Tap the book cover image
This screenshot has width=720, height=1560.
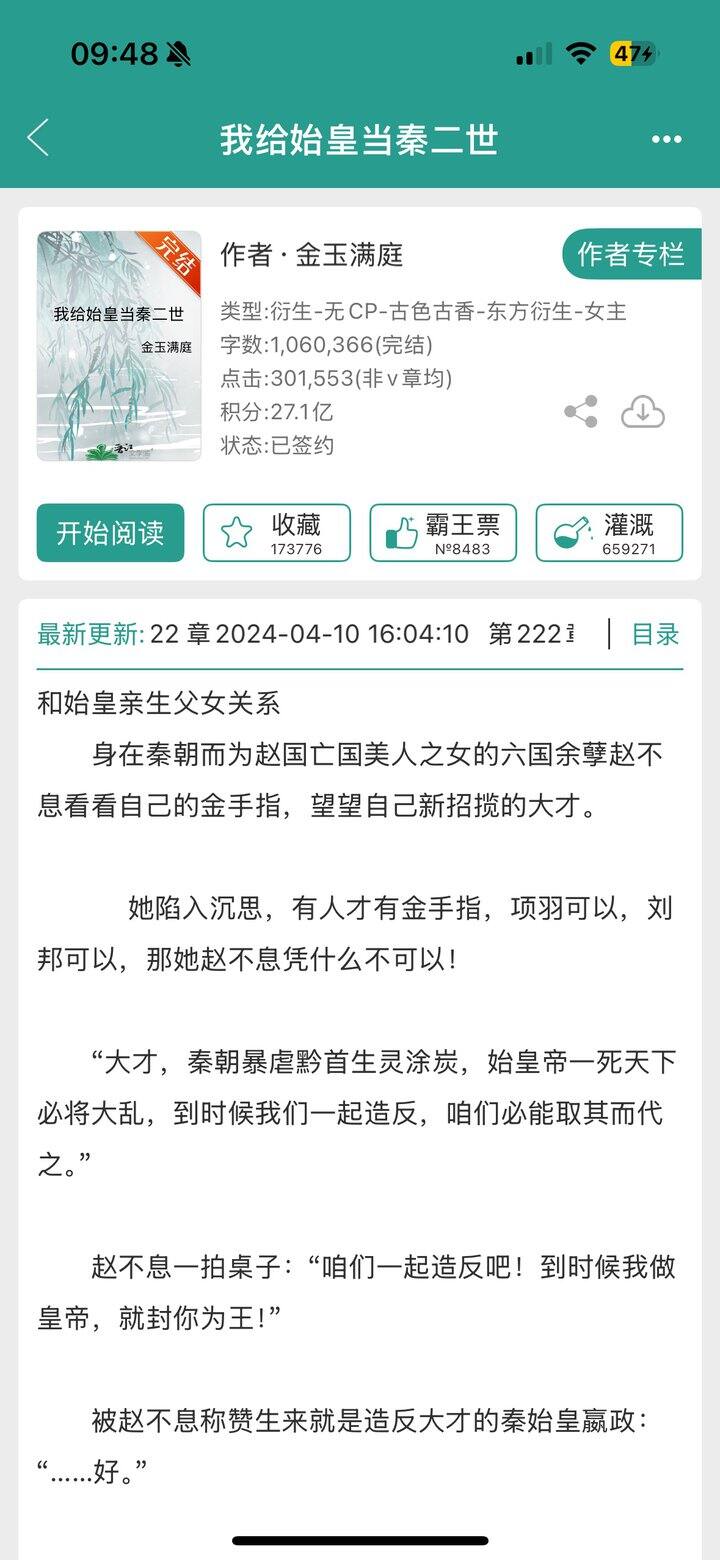pyautogui.click(x=119, y=346)
